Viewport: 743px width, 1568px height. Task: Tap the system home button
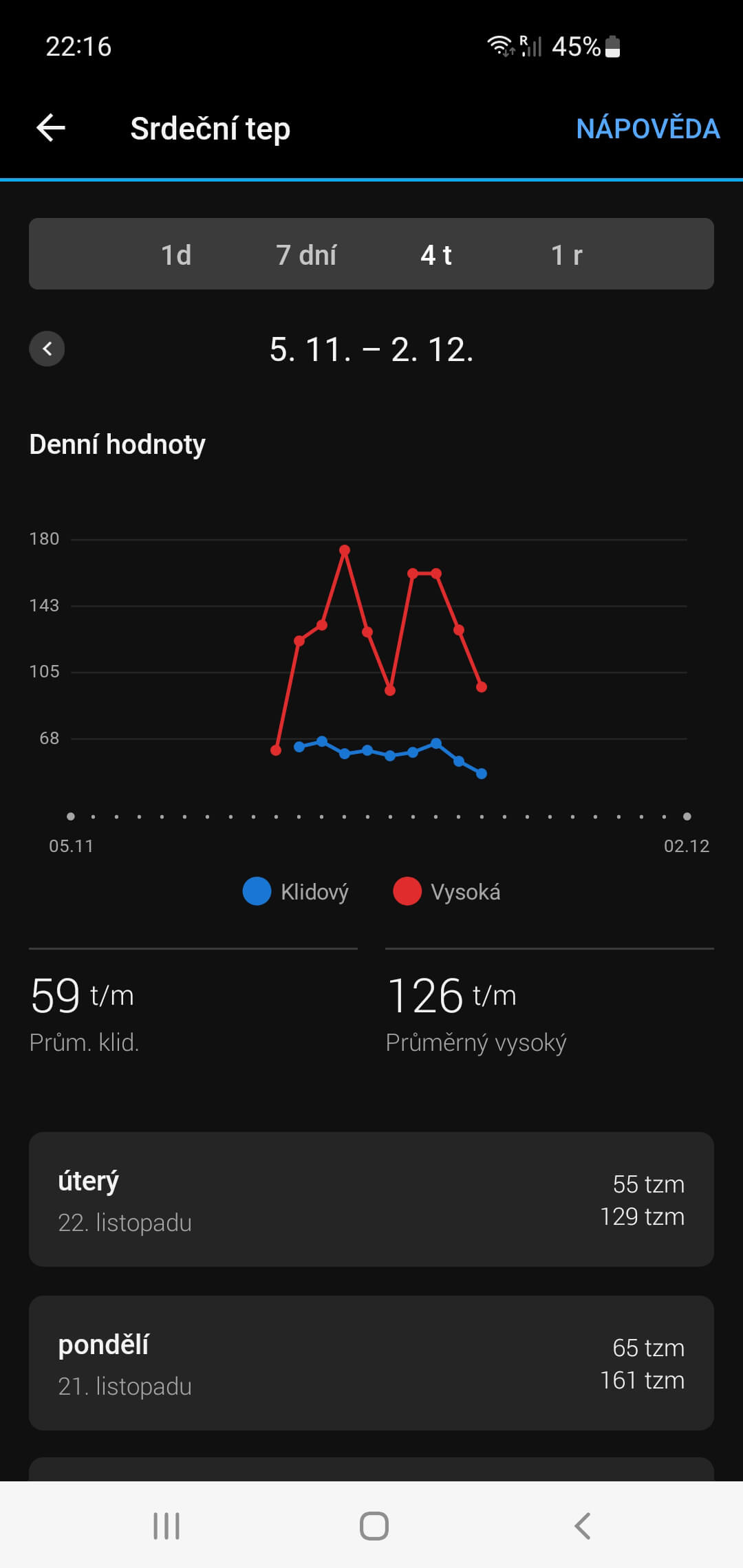pyautogui.click(x=374, y=1526)
